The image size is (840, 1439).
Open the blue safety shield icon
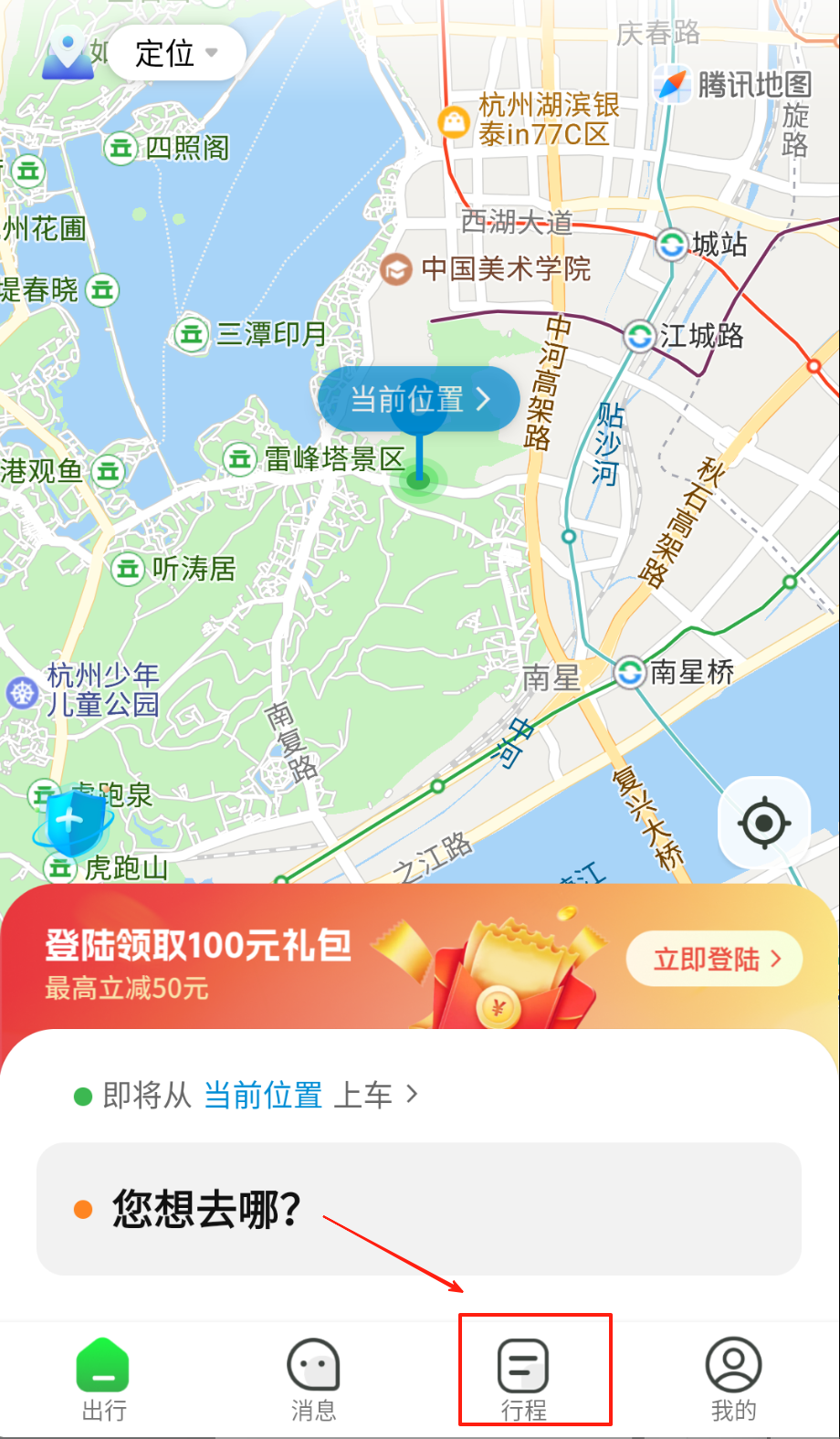[71, 821]
